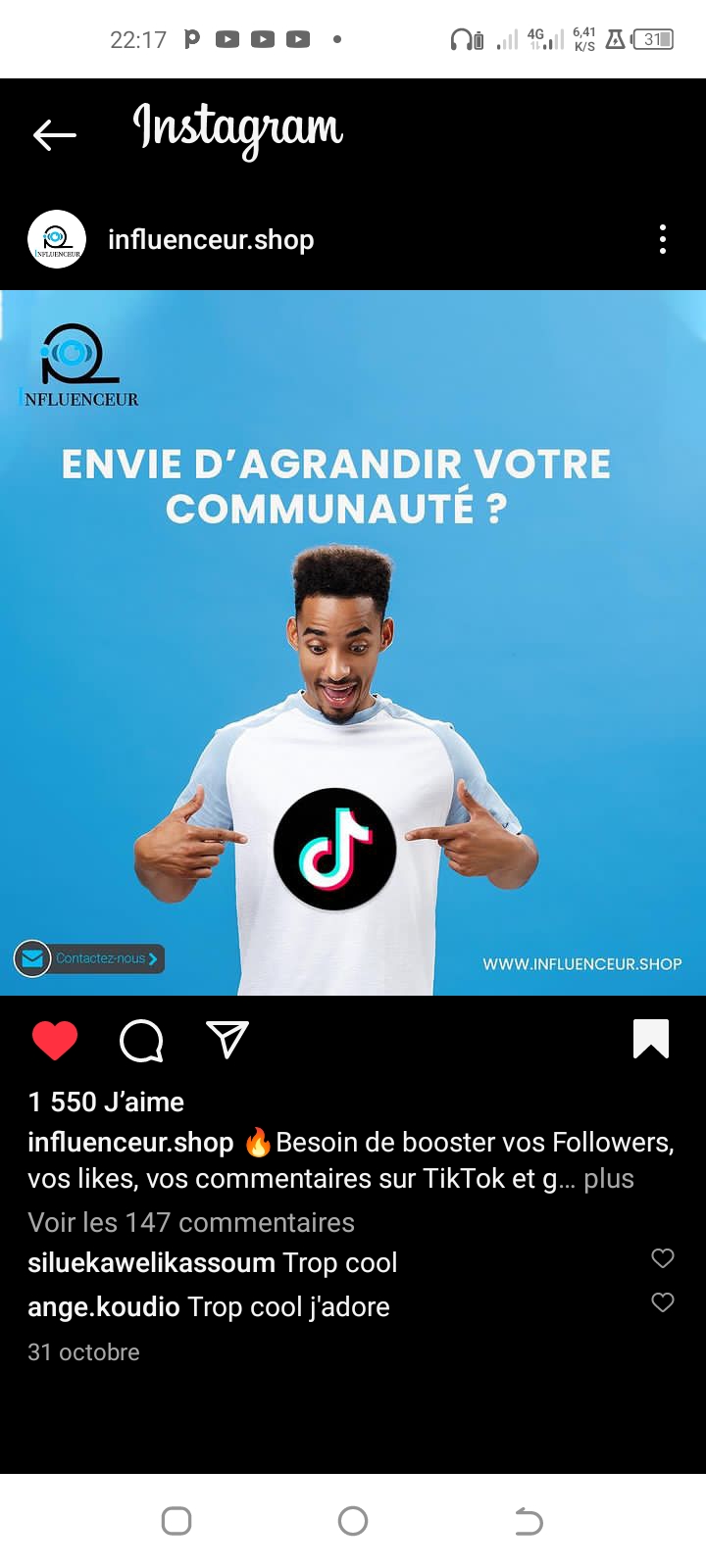This screenshot has width=706, height=1568.
Task: Like ange.koudio's comment
Action: [663, 1302]
